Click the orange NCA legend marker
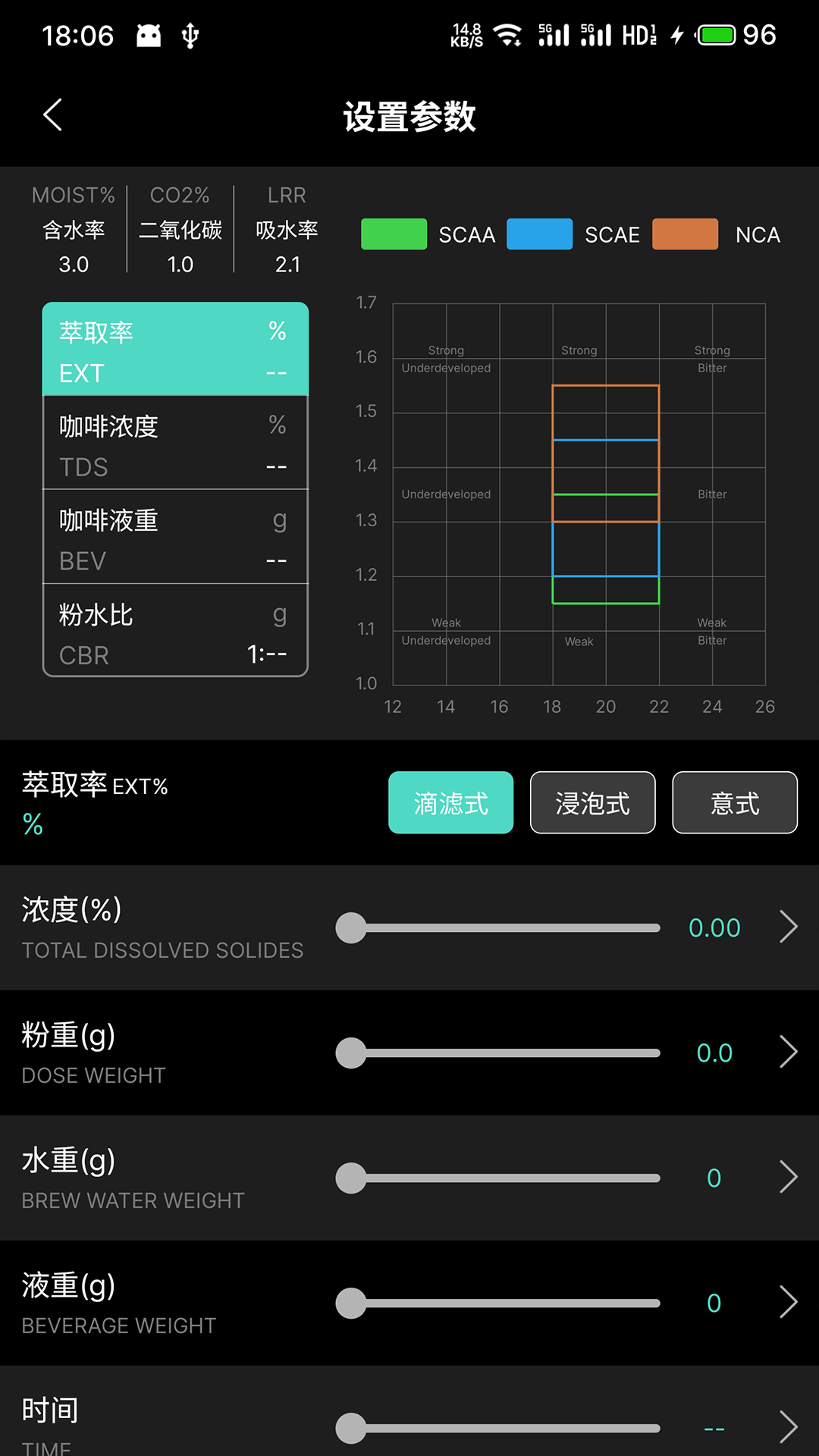The width and height of the screenshot is (819, 1456). coord(685,234)
